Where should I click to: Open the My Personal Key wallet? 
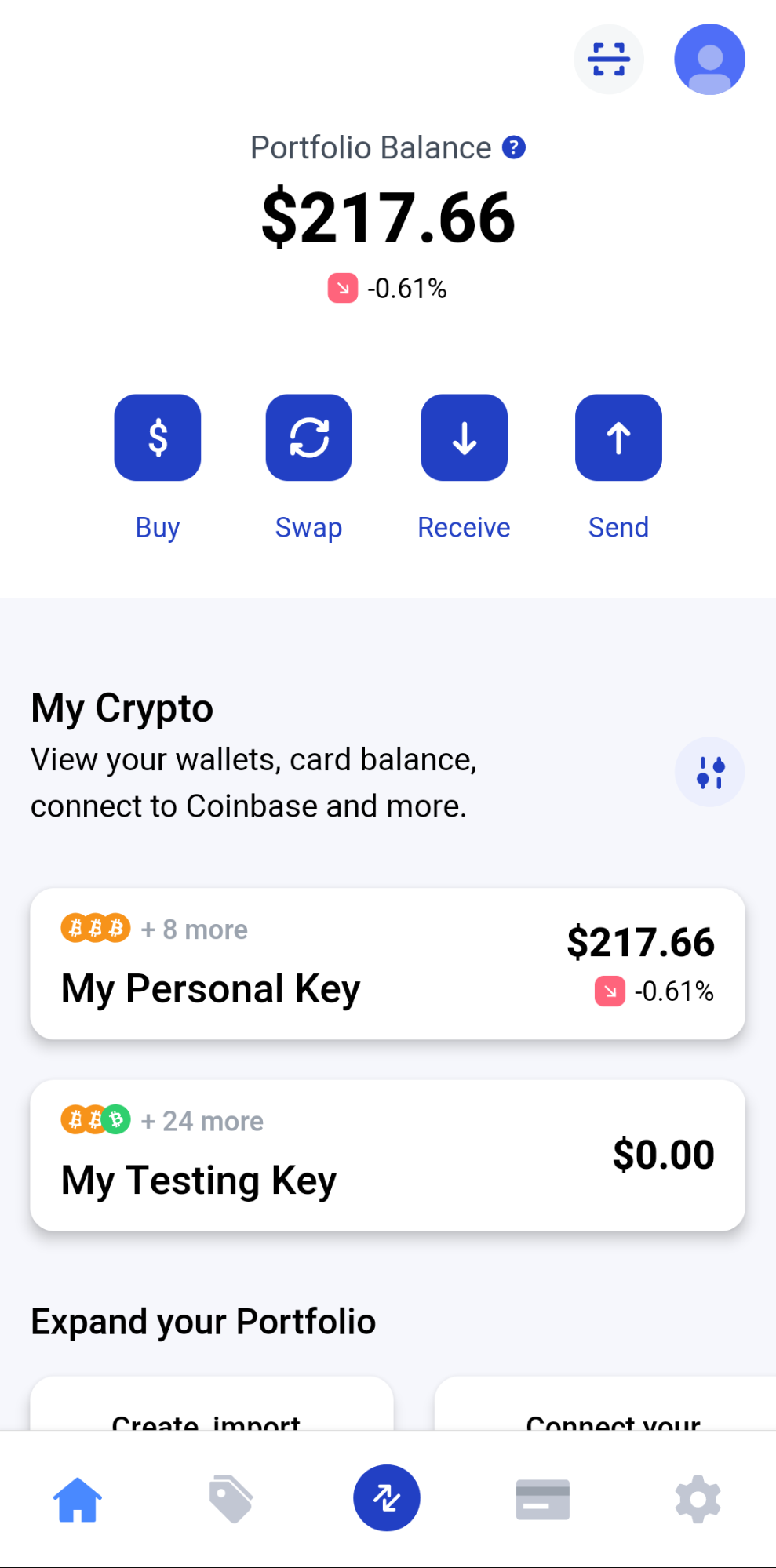click(x=388, y=963)
